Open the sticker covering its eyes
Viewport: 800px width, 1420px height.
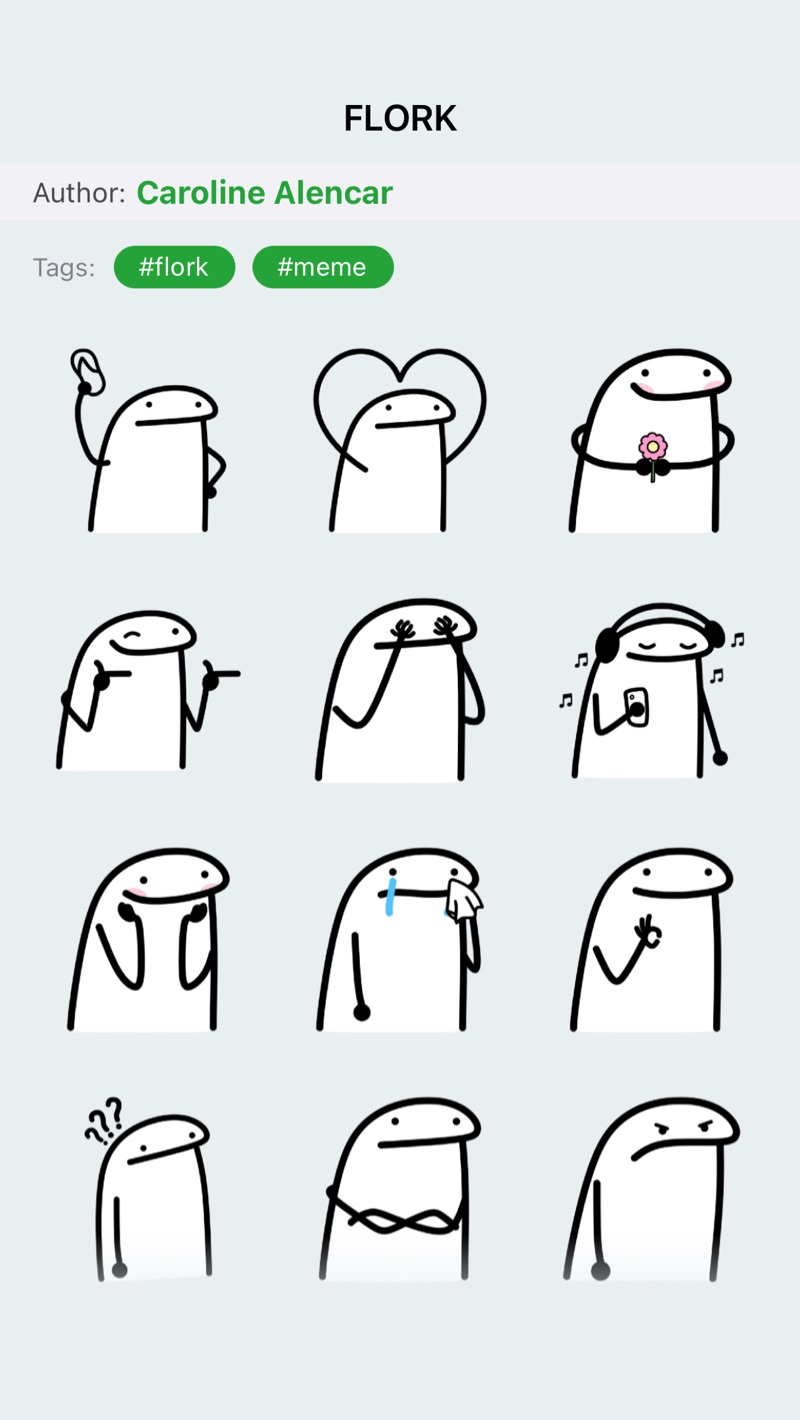[x=399, y=690]
